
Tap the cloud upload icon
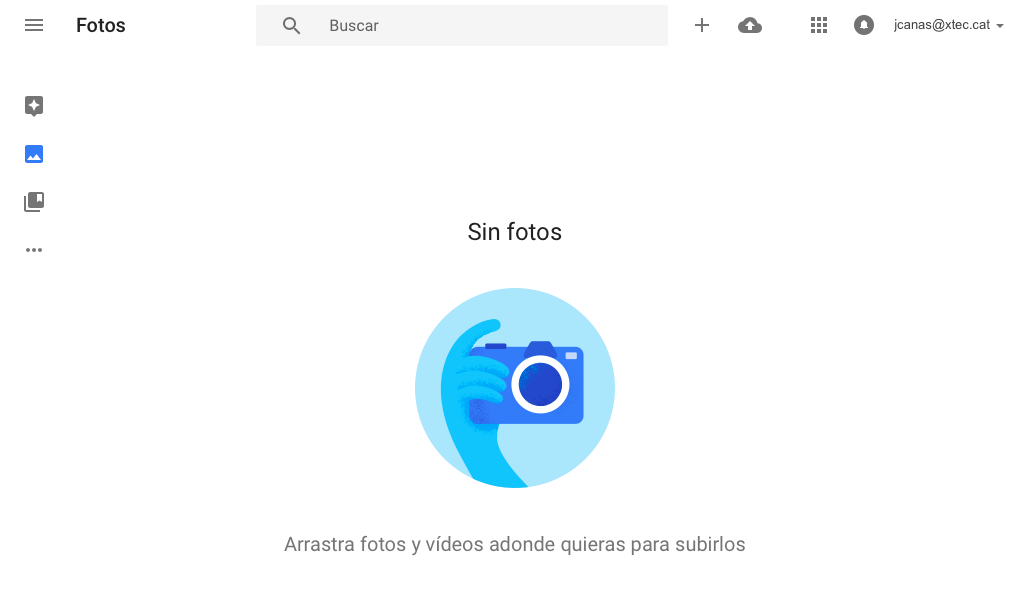coord(750,25)
